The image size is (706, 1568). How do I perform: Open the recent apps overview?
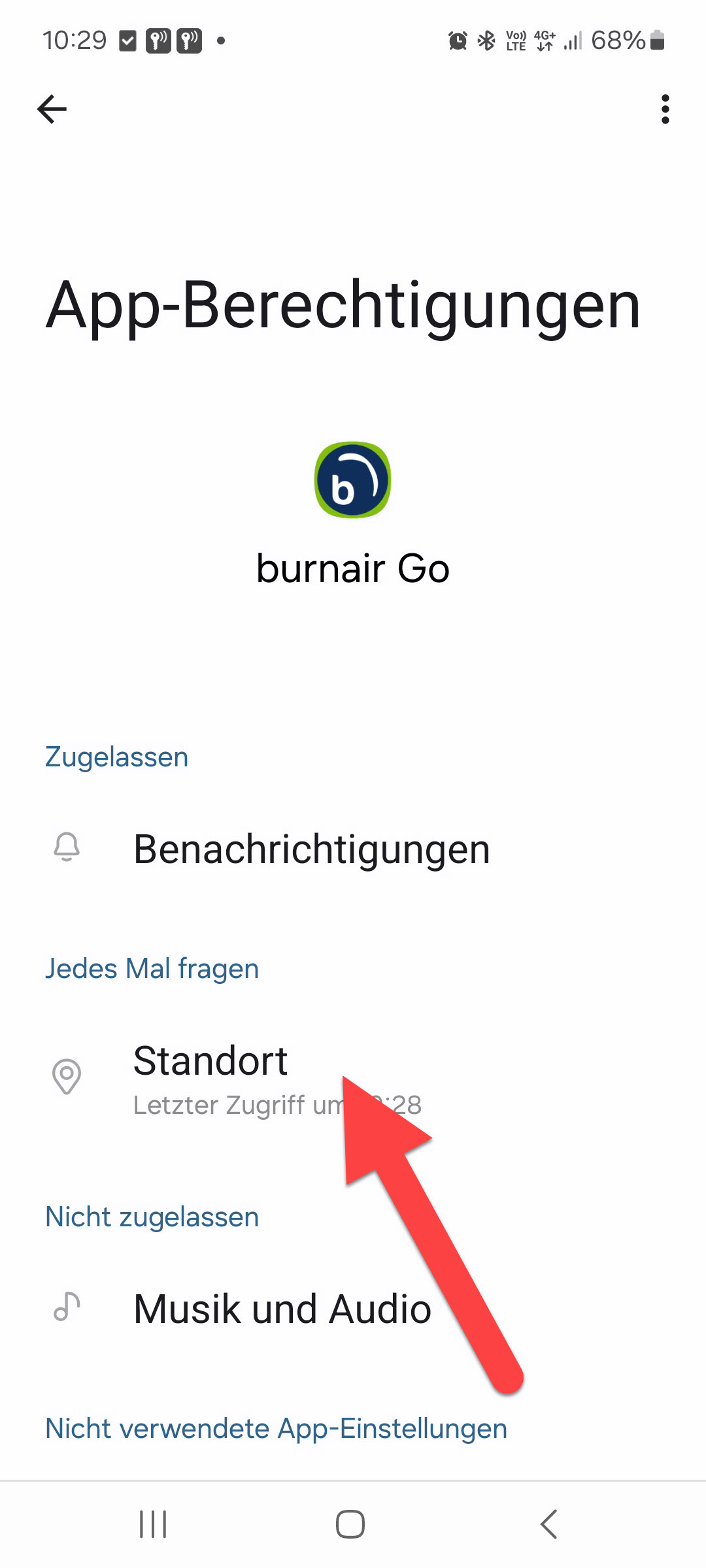(x=154, y=1524)
